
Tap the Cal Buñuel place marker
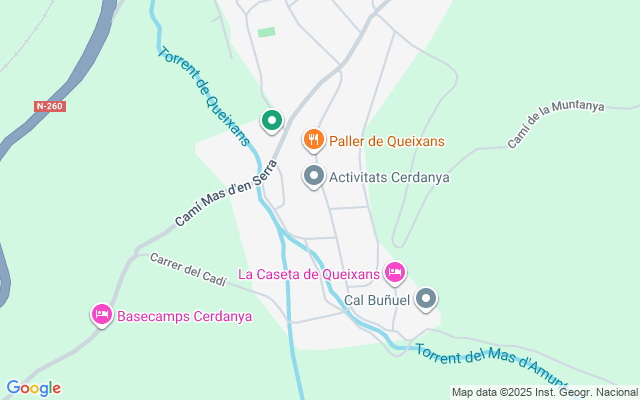(427, 298)
